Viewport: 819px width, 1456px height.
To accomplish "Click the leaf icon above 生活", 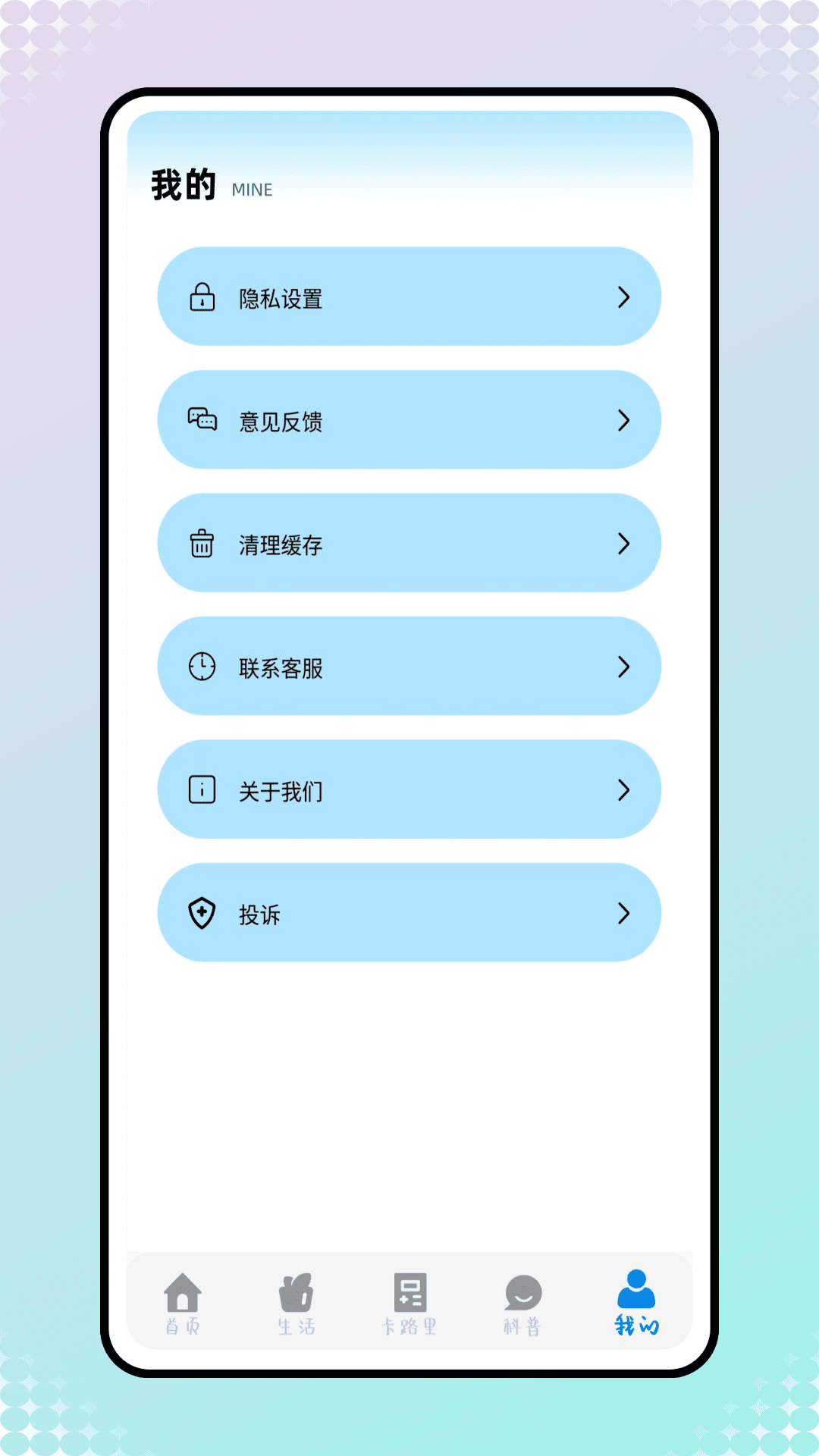I will coord(297,1291).
